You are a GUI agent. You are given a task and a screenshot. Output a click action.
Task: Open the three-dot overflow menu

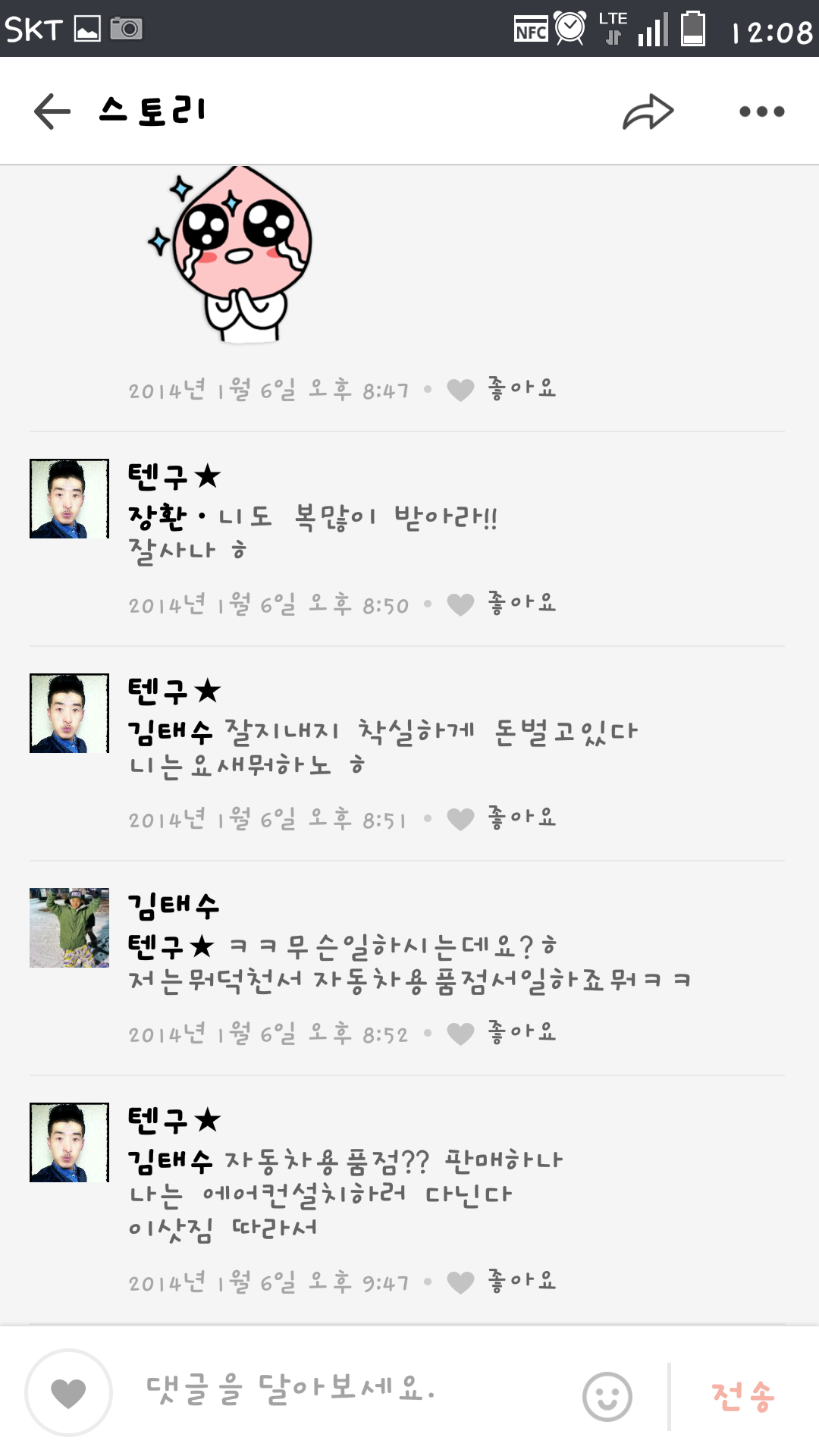point(761,111)
